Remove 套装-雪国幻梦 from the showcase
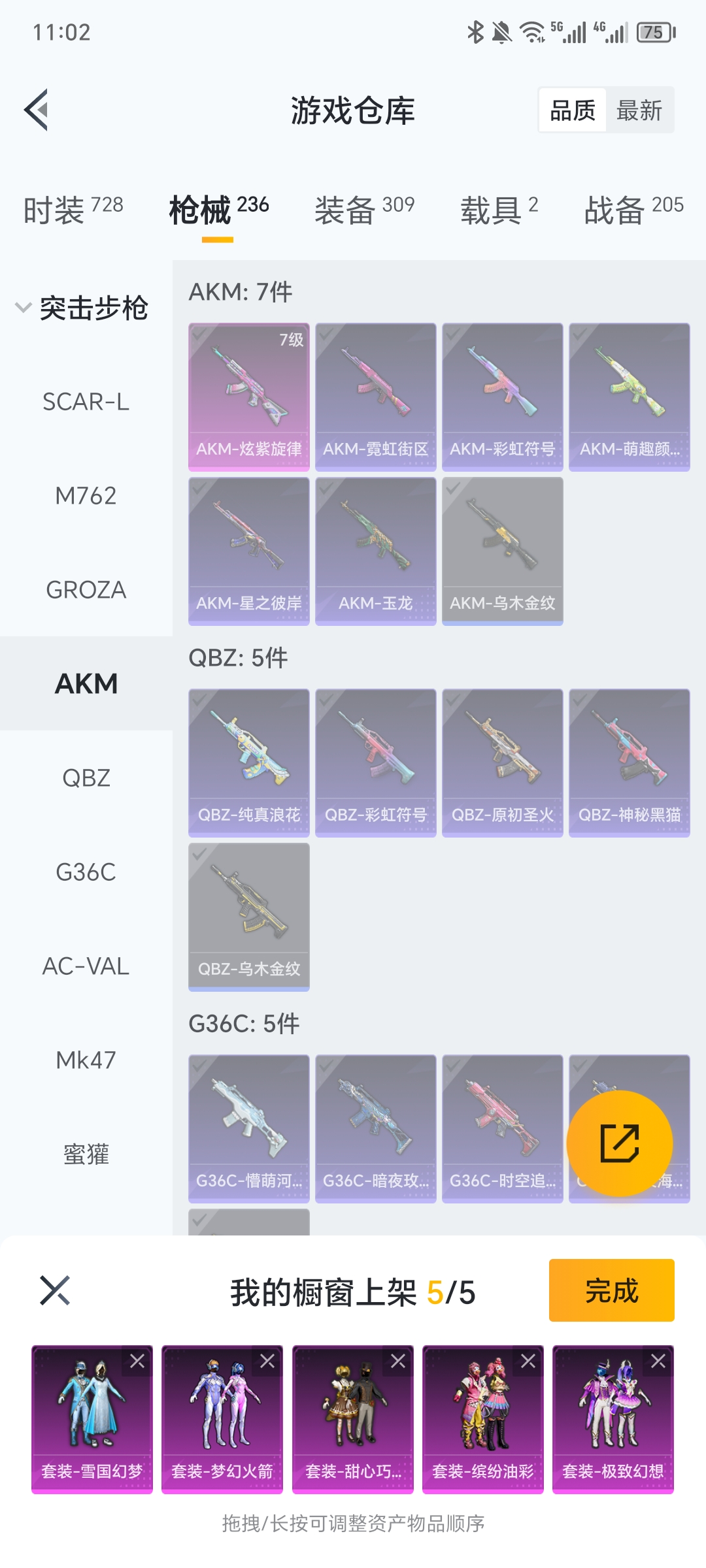 (x=137, y=1361)
